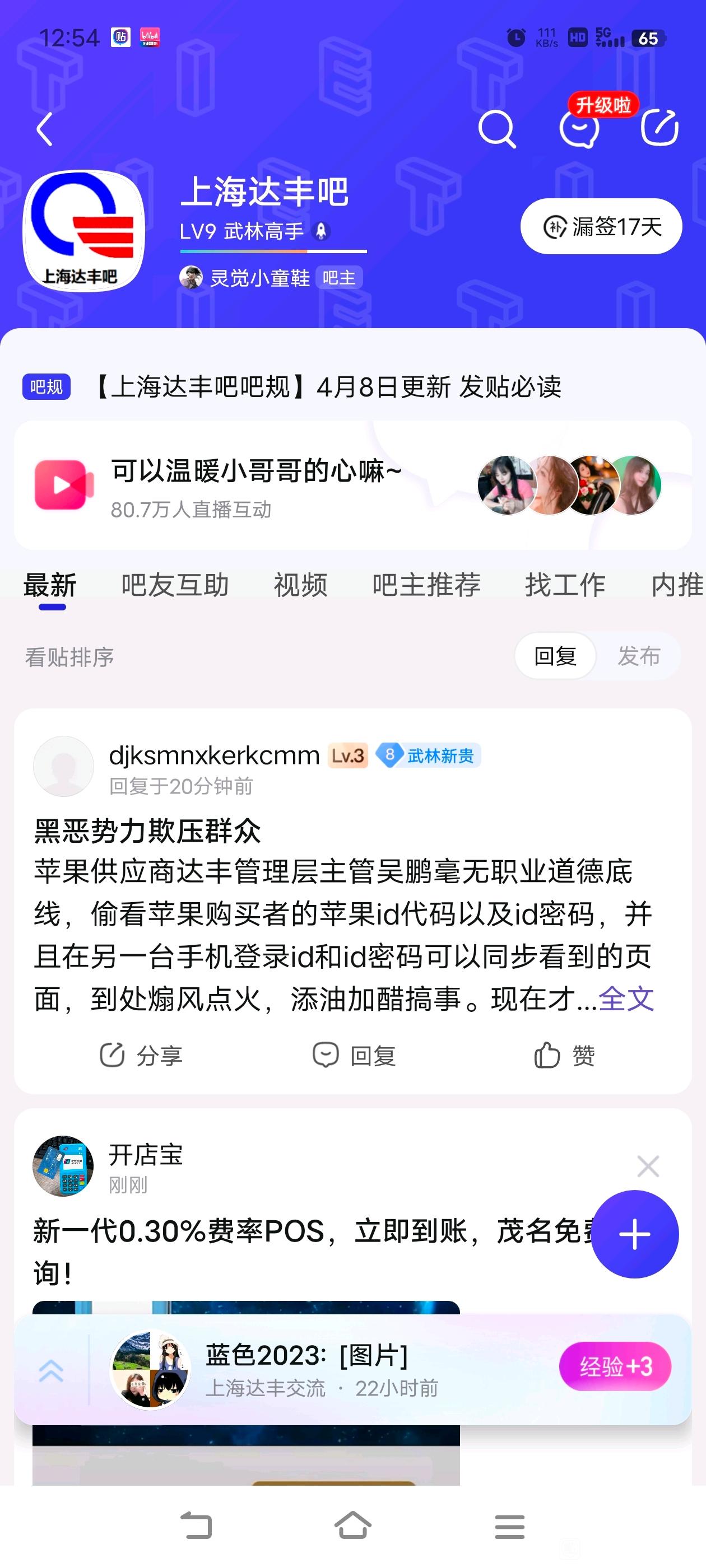The image size is (706, 1568).
Task: Switch to the 吧主推荐 tab
Action: [426, 585]
